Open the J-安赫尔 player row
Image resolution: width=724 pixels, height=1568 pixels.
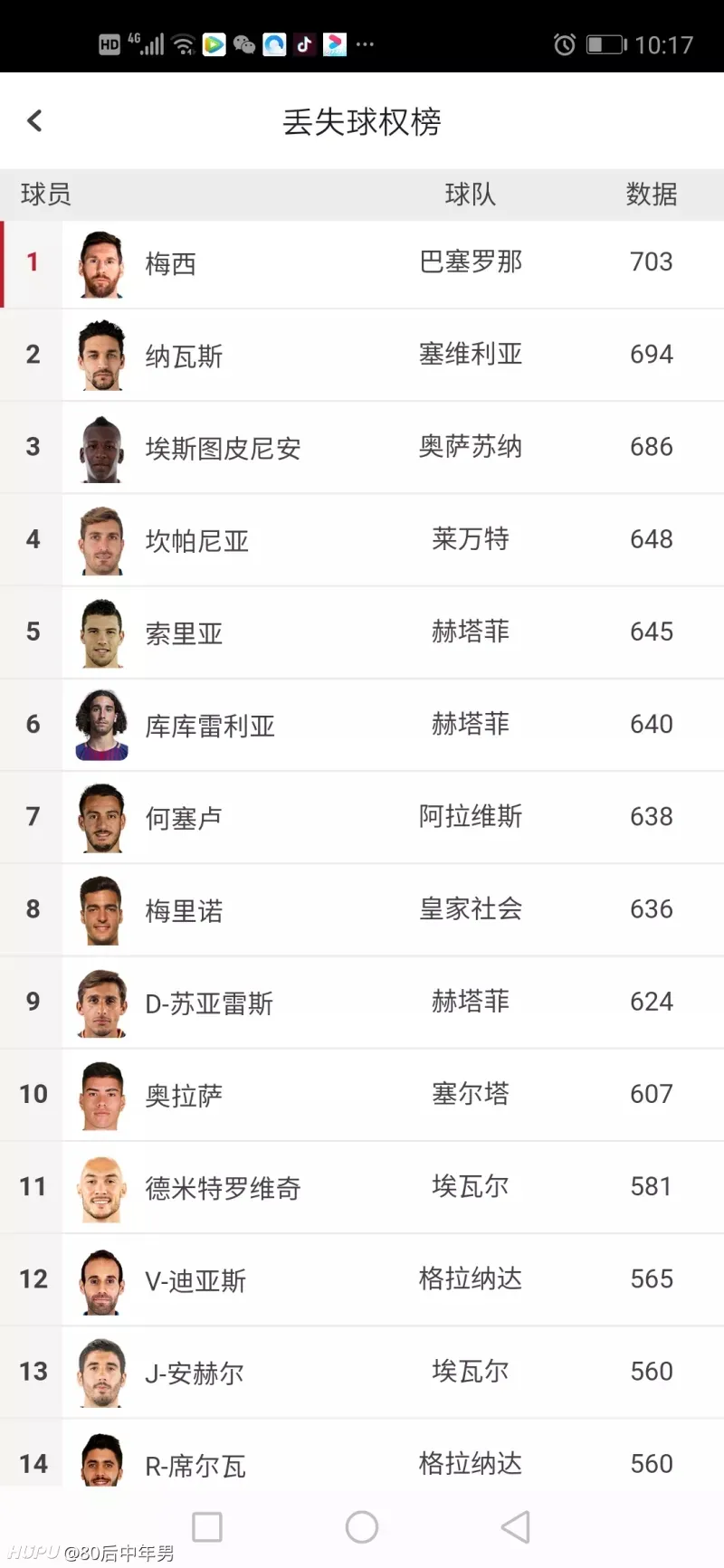pyautogui.click(x=362, y=1372)
